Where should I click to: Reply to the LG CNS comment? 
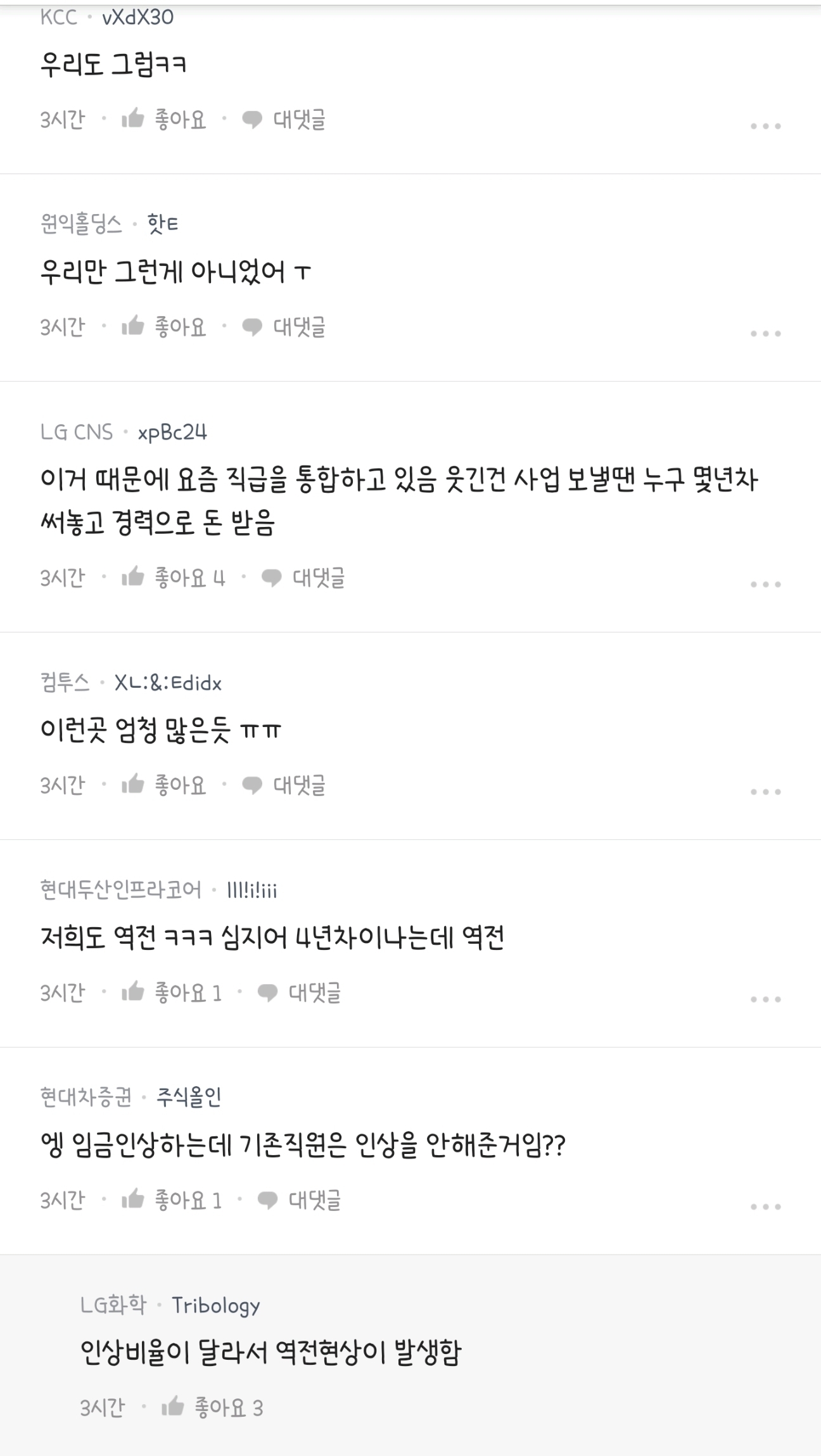(303, 578)
